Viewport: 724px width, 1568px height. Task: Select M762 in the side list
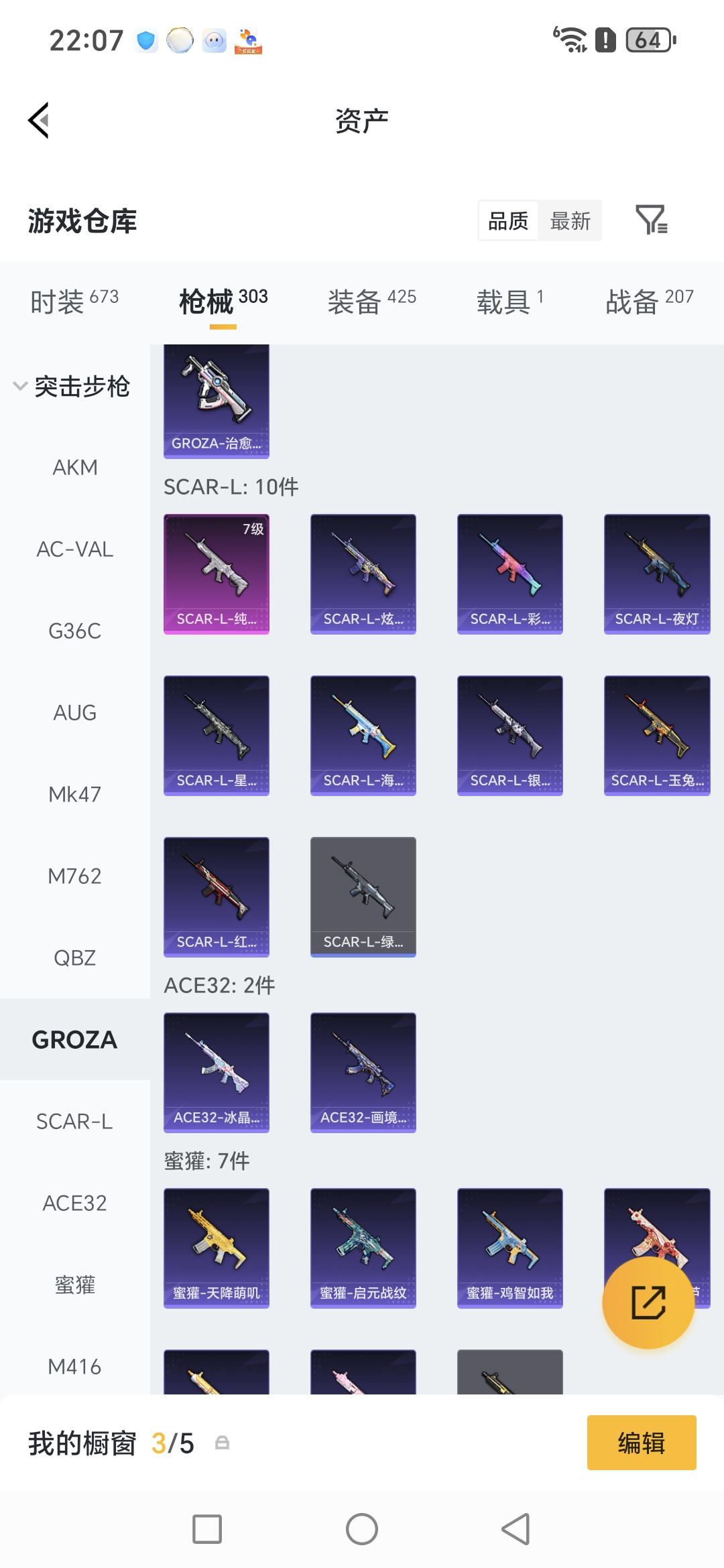coord(75,876)
